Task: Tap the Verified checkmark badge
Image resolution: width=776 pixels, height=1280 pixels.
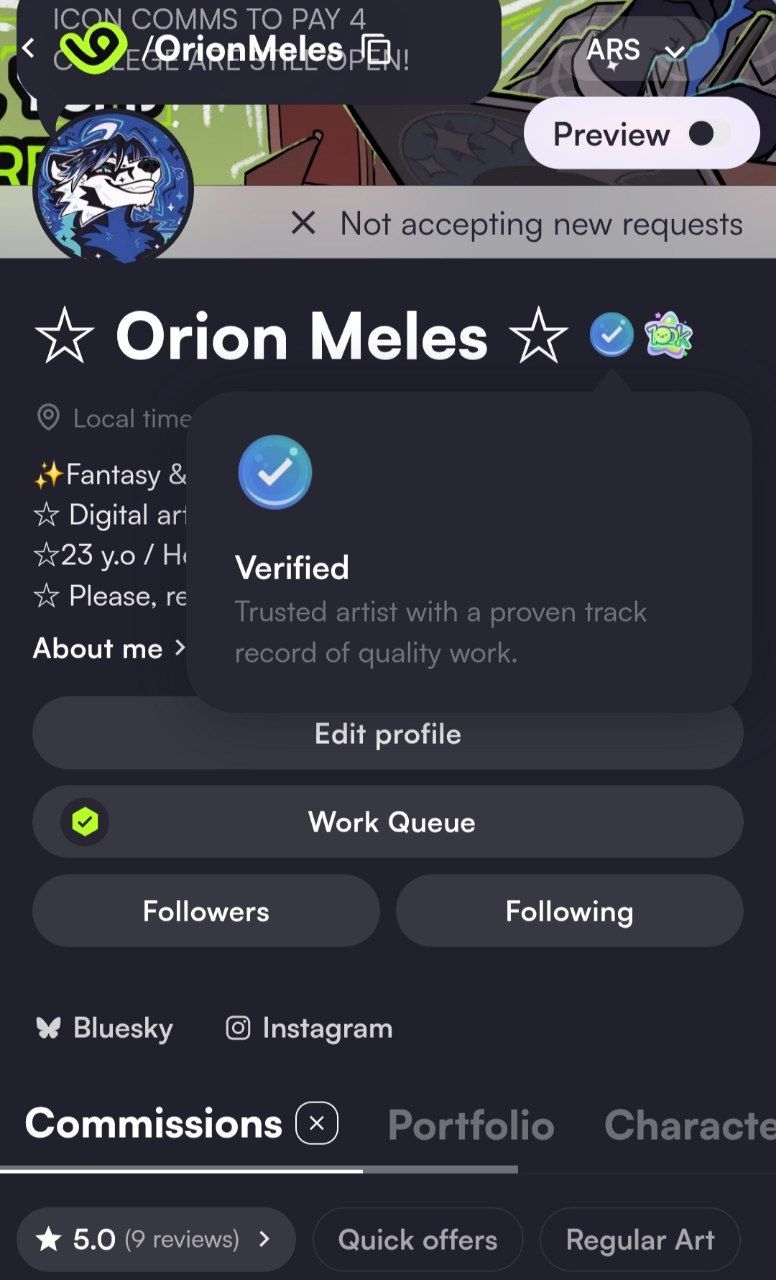Action: click(x=611, y=334)
